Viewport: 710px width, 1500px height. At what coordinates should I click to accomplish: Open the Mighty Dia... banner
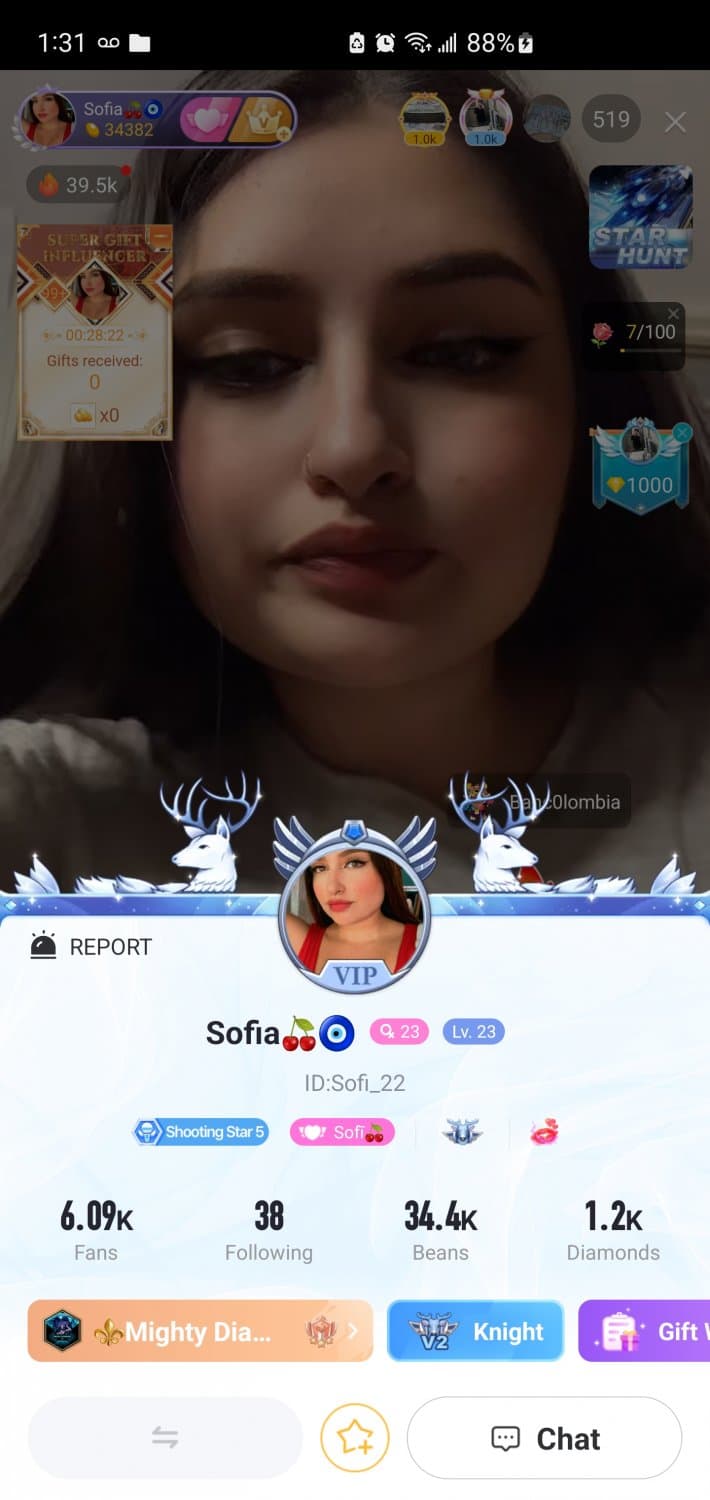[200, 1331]
